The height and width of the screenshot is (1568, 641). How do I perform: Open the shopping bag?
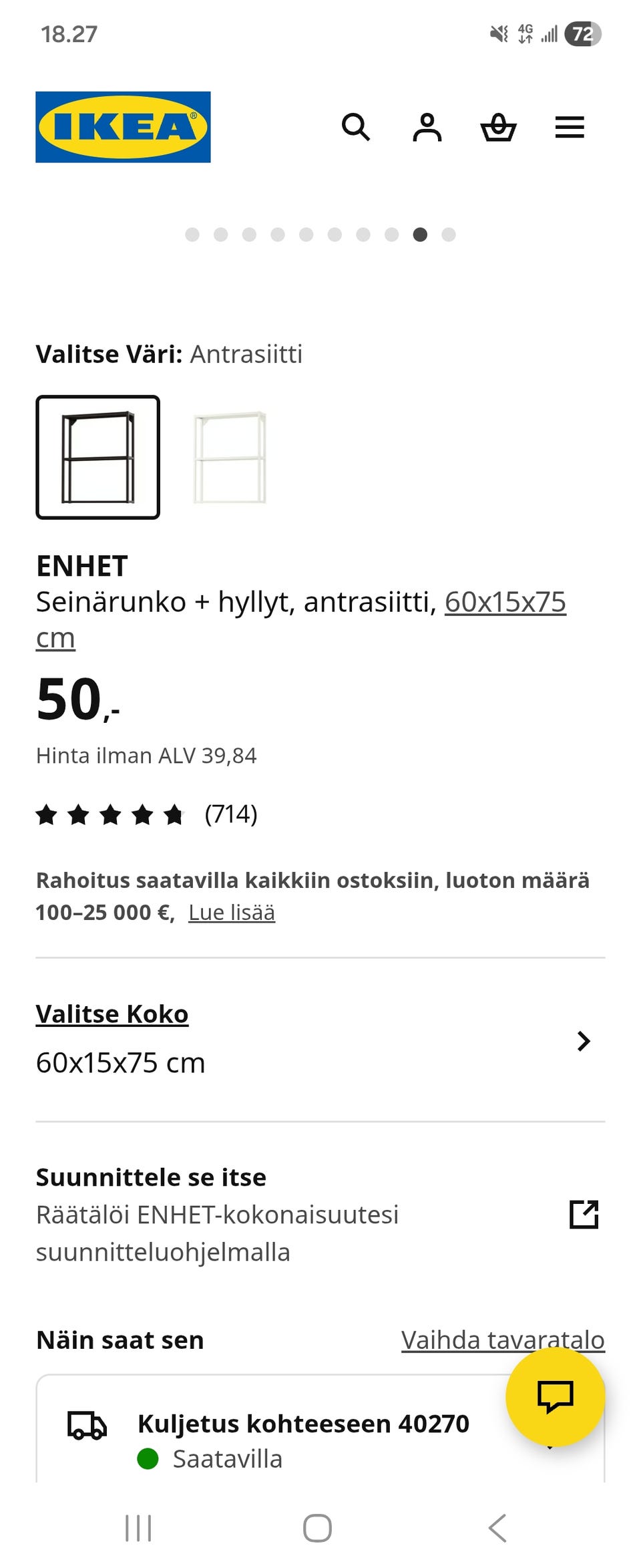pyautogui.click(x=499, y=128)
